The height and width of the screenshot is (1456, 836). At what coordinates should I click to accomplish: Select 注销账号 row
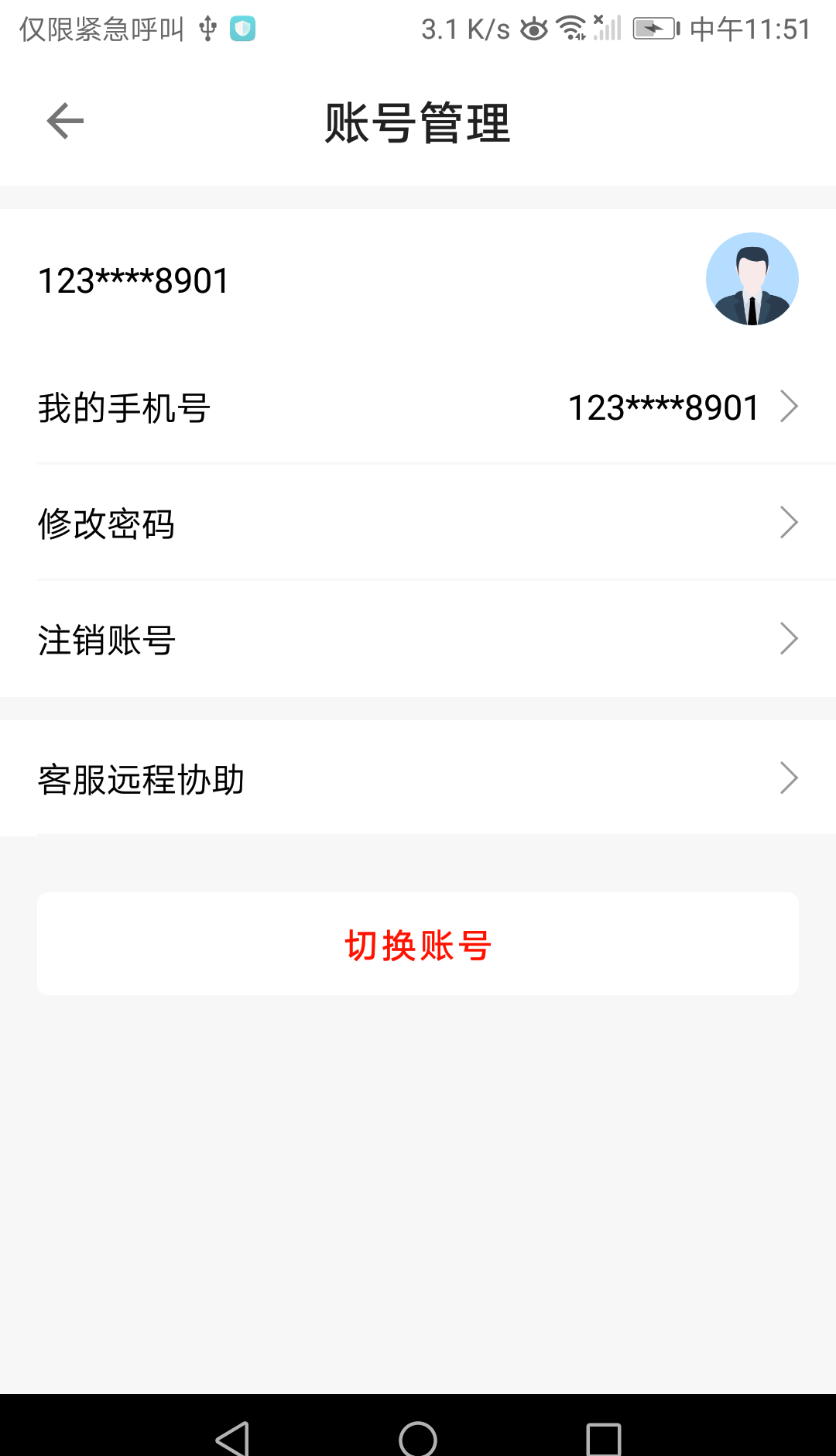coord(418,640)
